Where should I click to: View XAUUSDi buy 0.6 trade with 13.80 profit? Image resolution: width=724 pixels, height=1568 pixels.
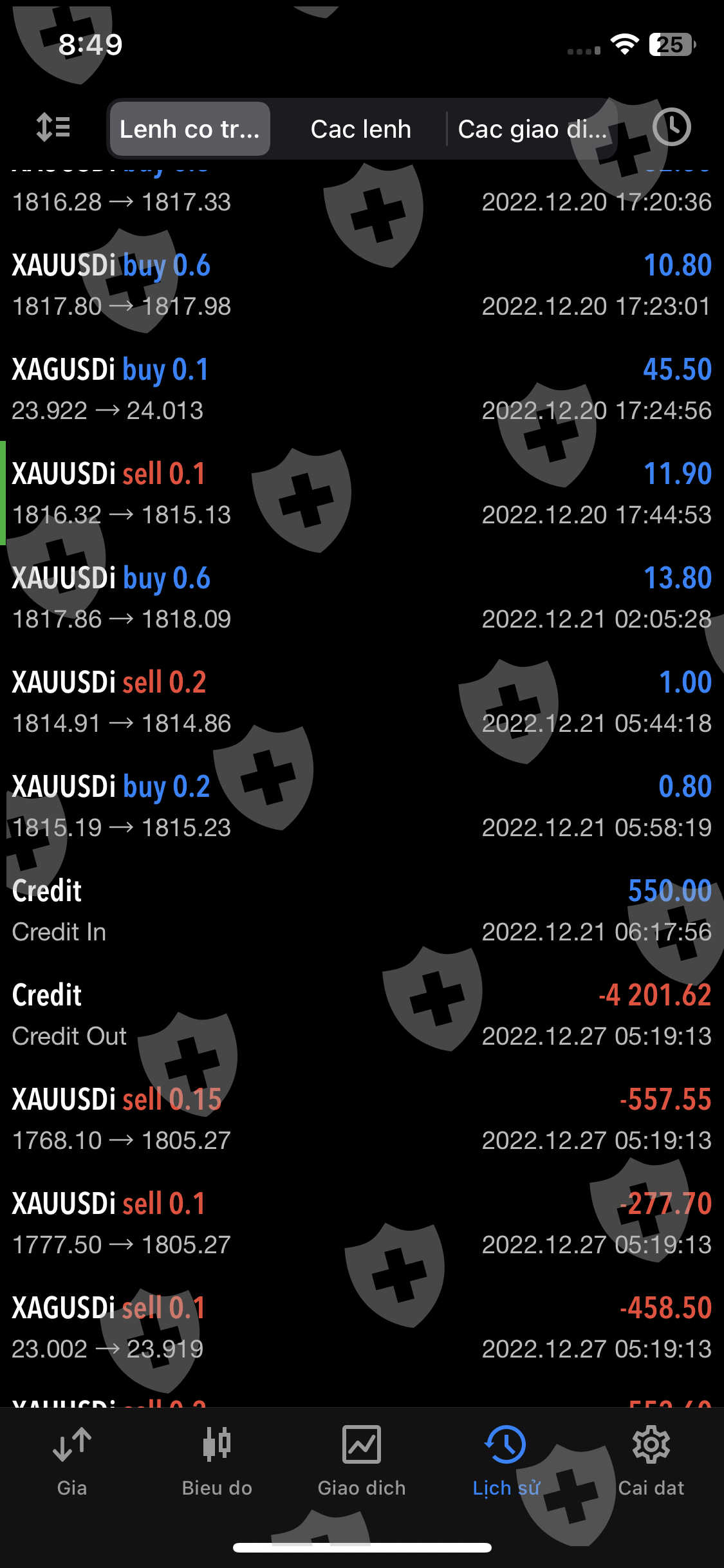coord(362,597)
